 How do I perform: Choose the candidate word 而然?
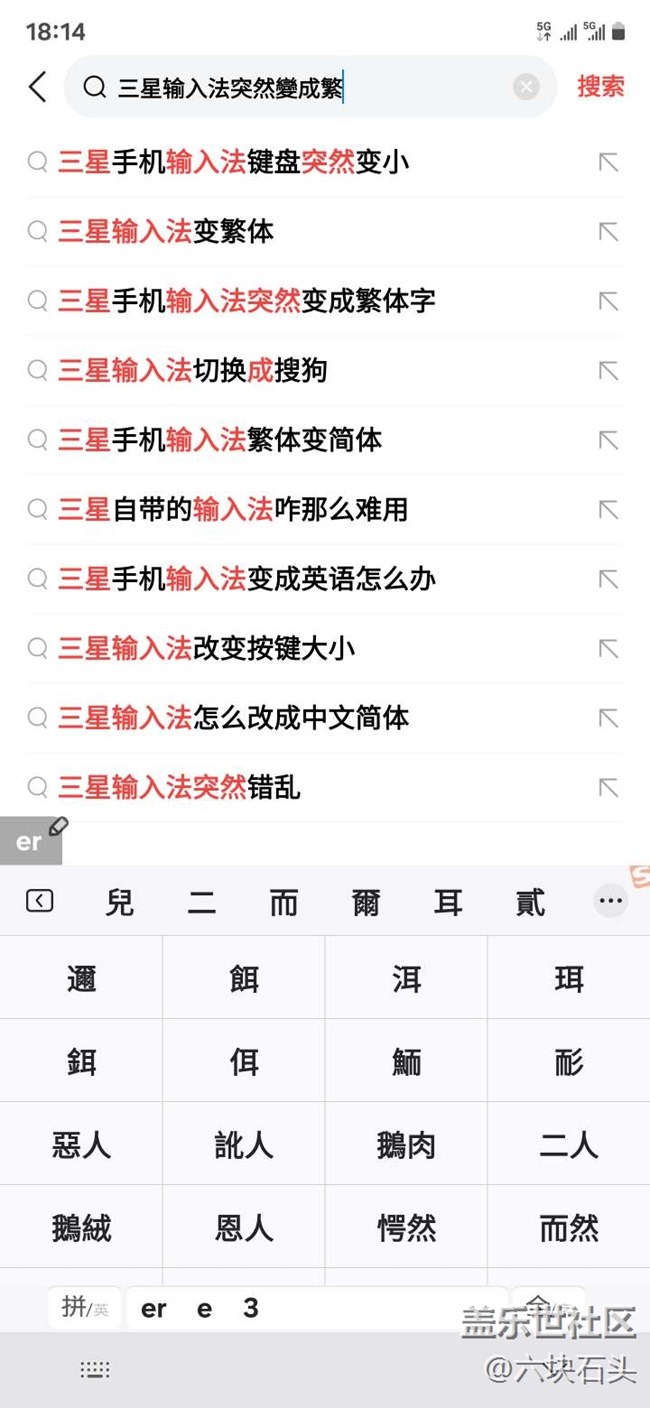pos(568,1228)
